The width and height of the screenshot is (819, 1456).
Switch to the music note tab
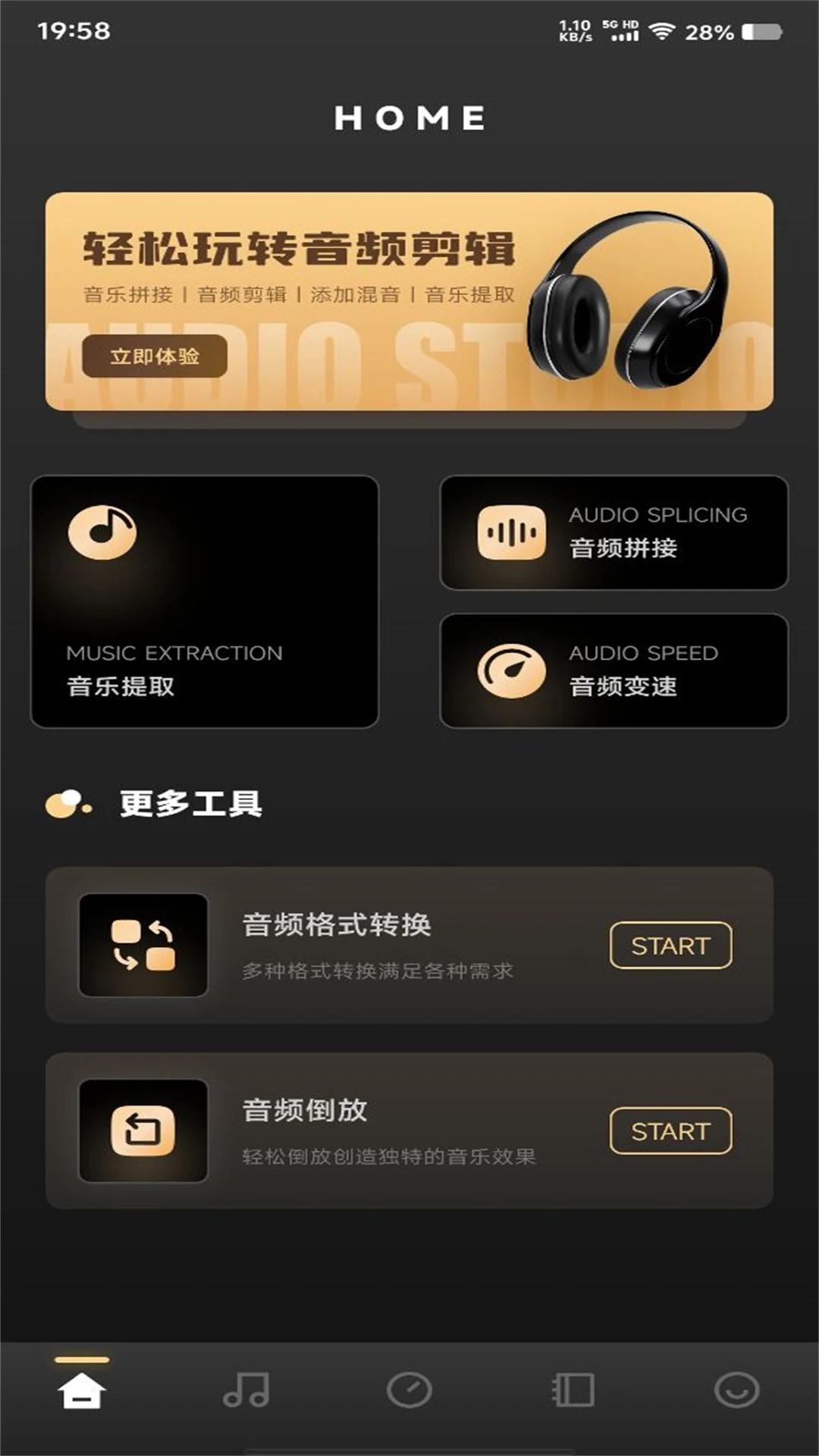tap(246, 1390)
